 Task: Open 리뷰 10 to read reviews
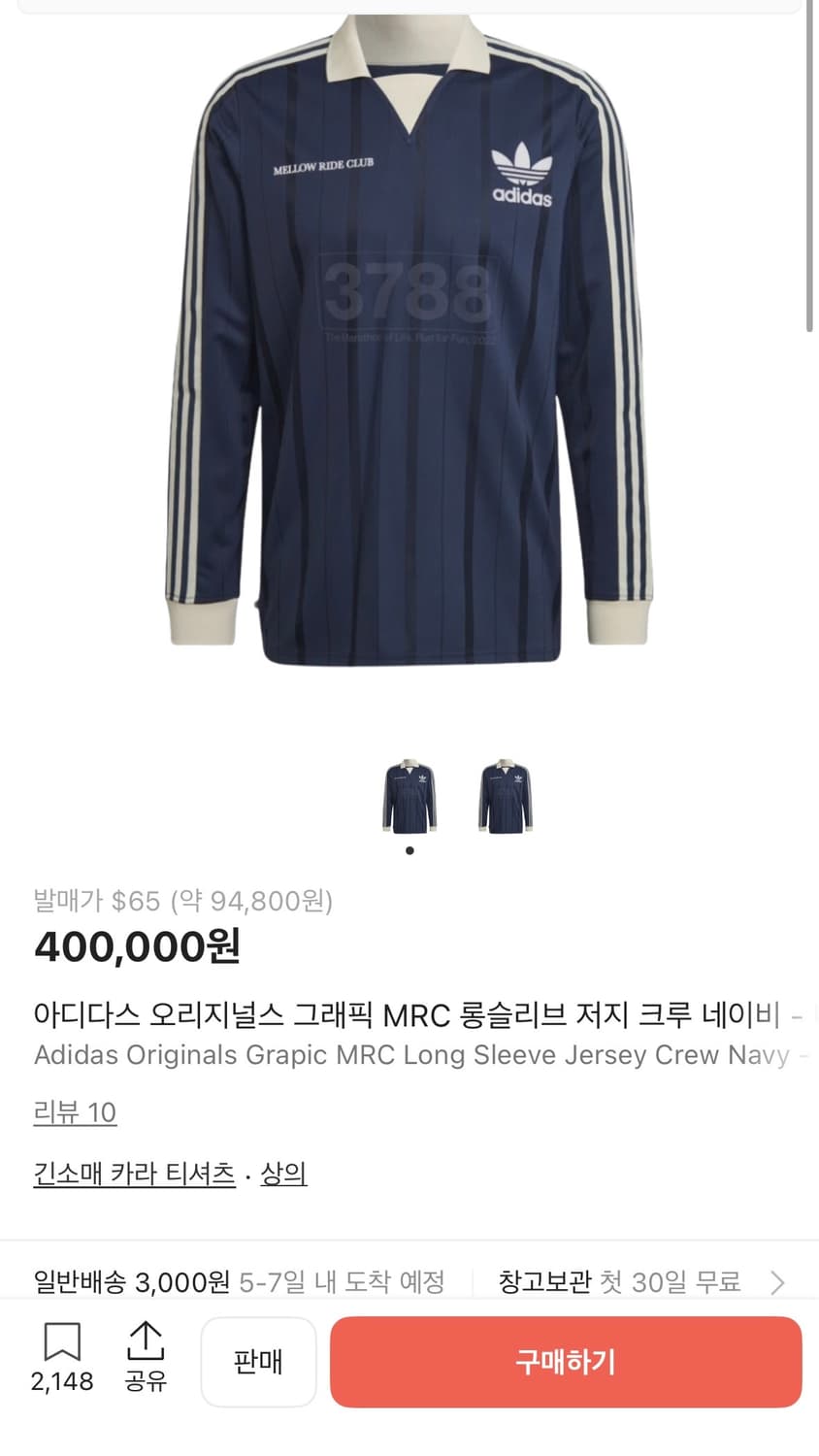click(75, 1112)
